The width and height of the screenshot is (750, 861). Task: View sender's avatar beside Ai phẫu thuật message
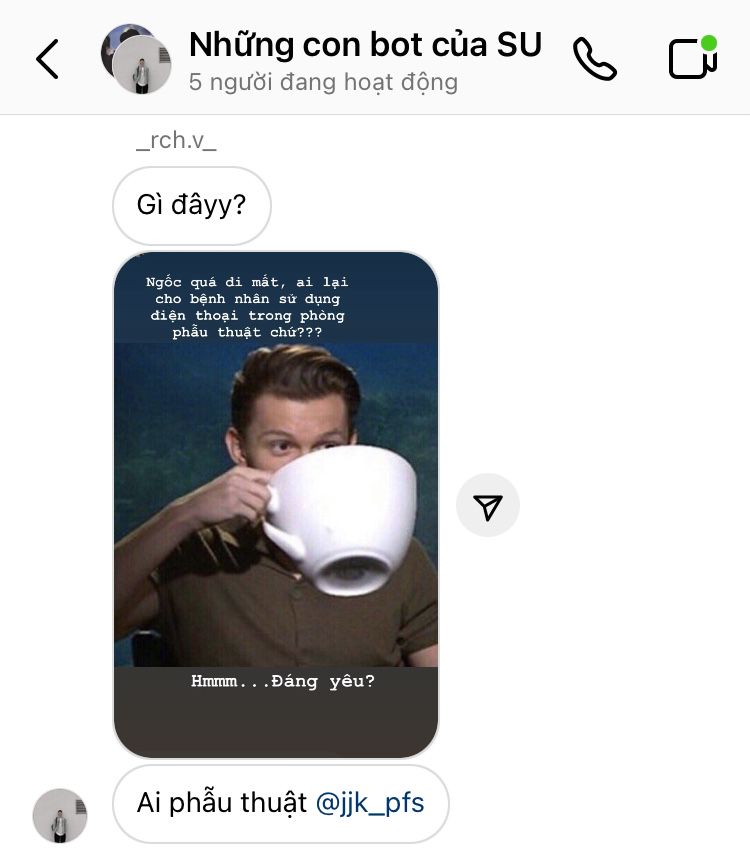pyautogui.click(x=60, y=815)
